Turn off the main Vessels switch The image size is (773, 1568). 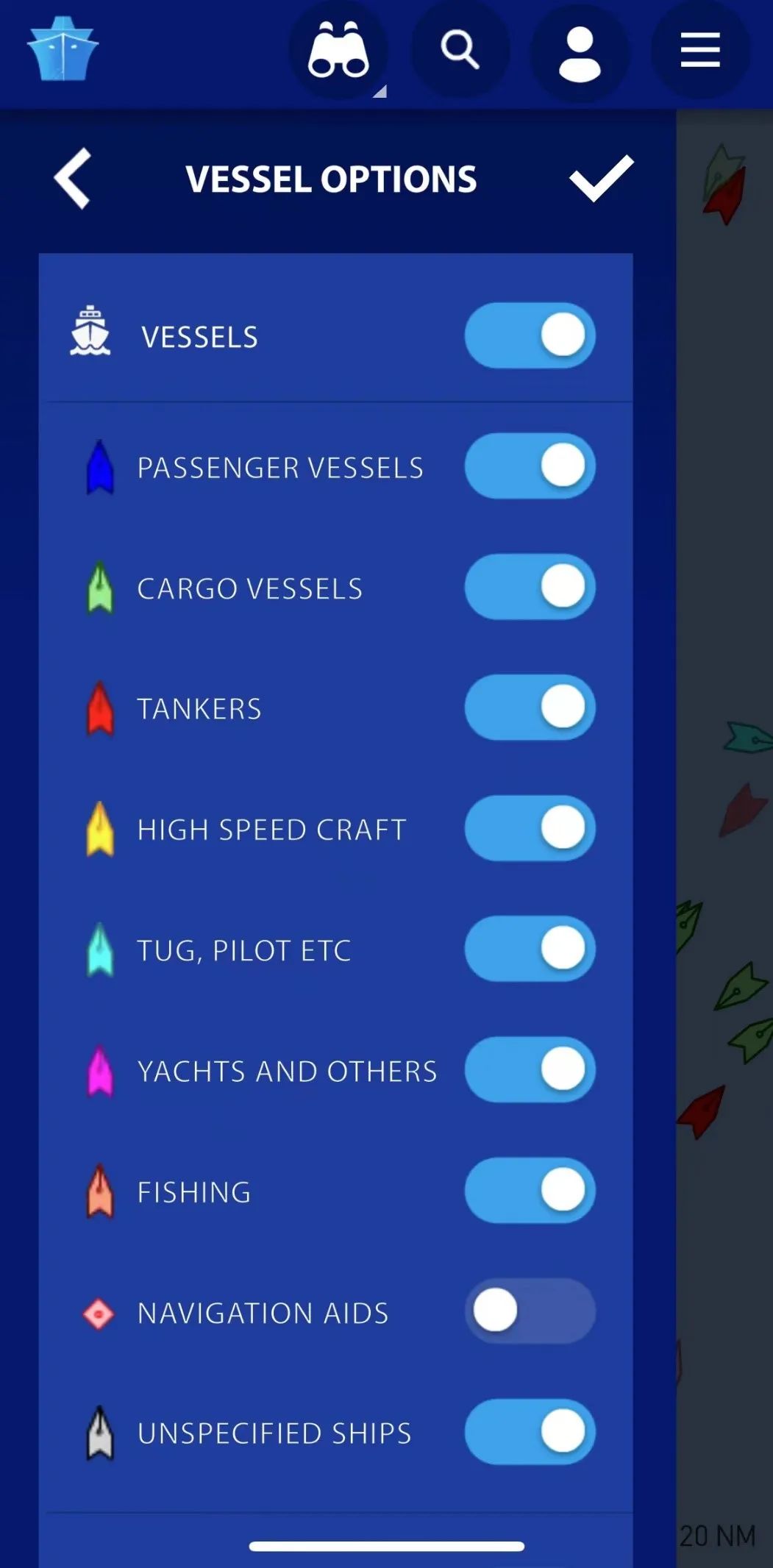[530, 336]
